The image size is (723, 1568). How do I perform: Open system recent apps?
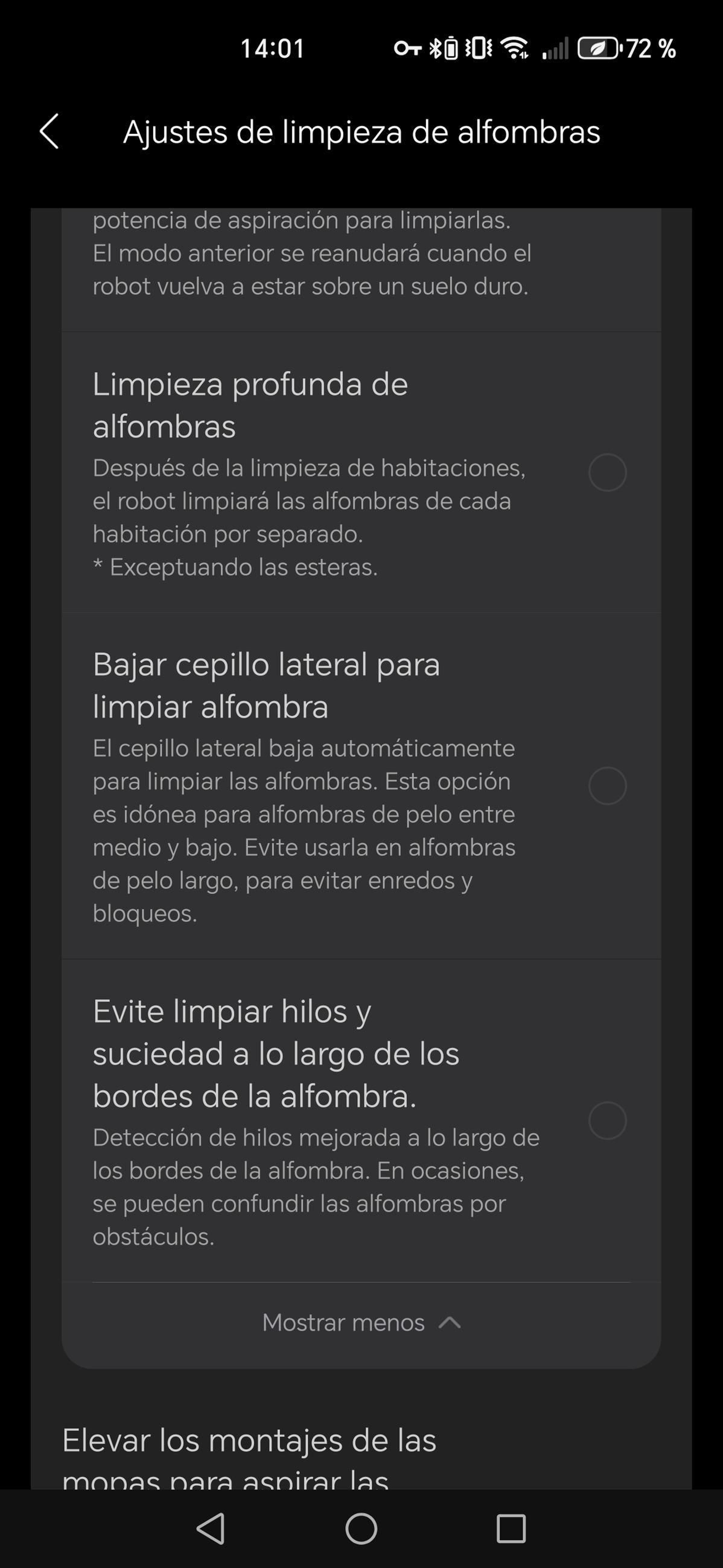pos(511,1528)
